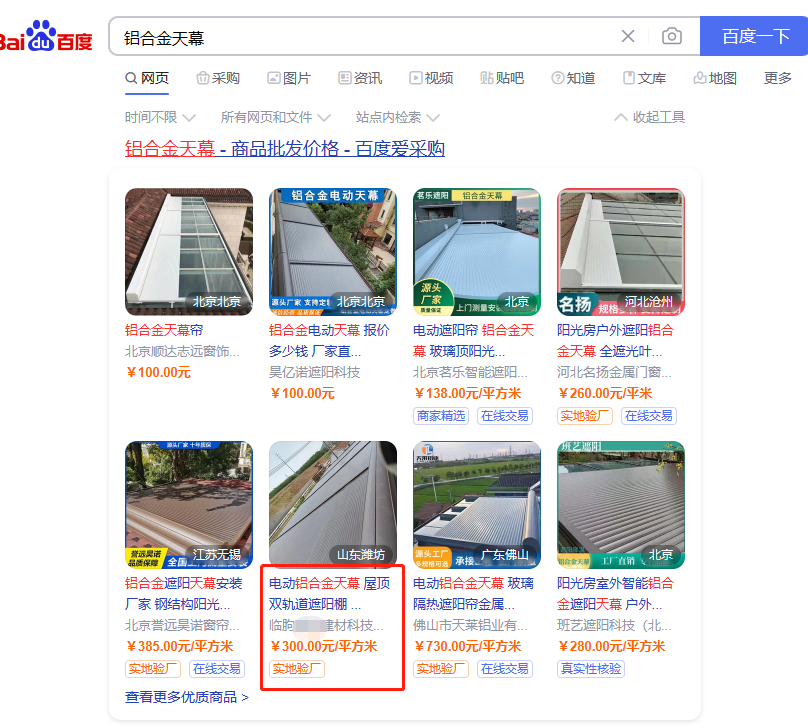Expand the 时间不限 filter dropdown

(160, 117)
